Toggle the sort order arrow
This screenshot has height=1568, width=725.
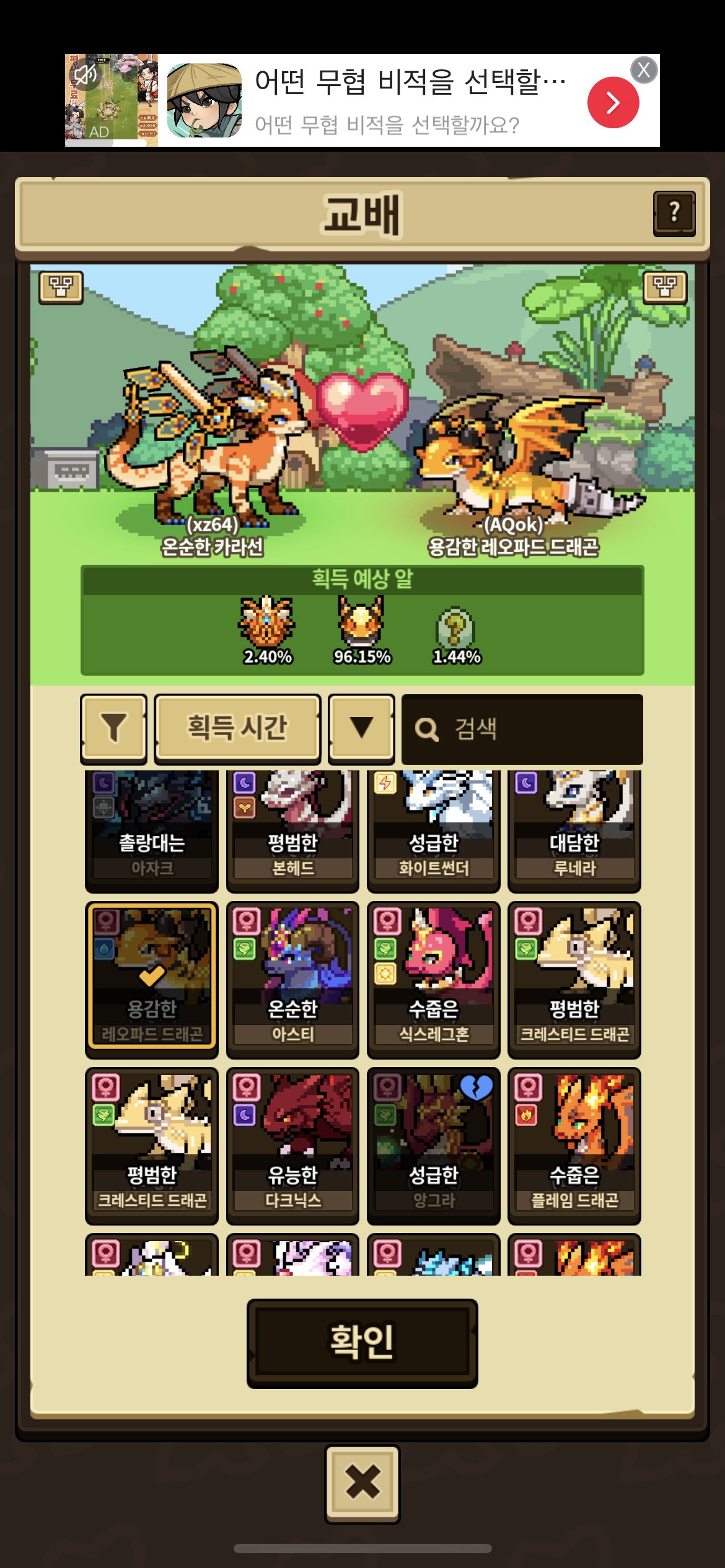click(x=361, y=728)
